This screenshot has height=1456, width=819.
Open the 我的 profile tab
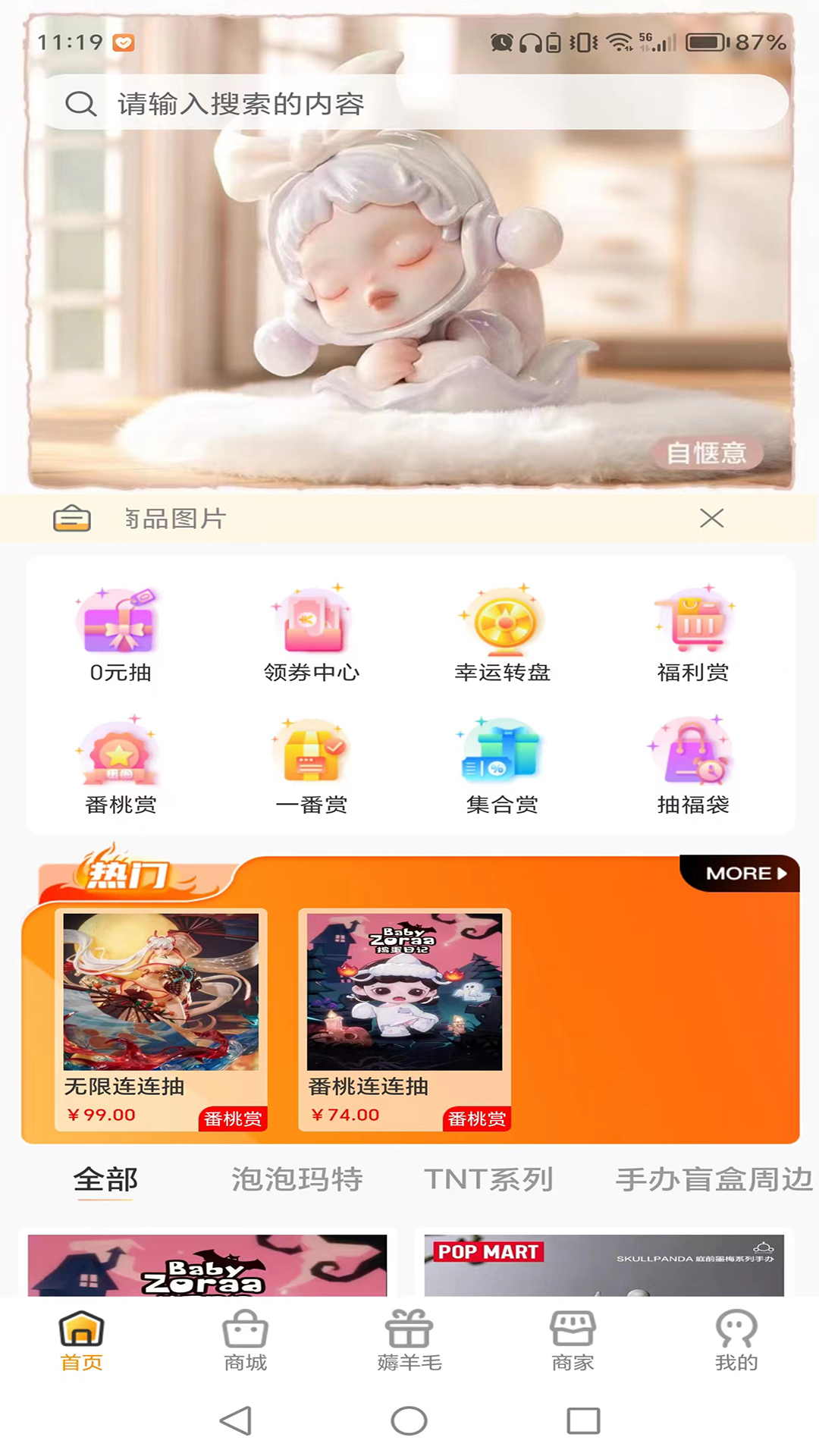tap(736, 1341)
